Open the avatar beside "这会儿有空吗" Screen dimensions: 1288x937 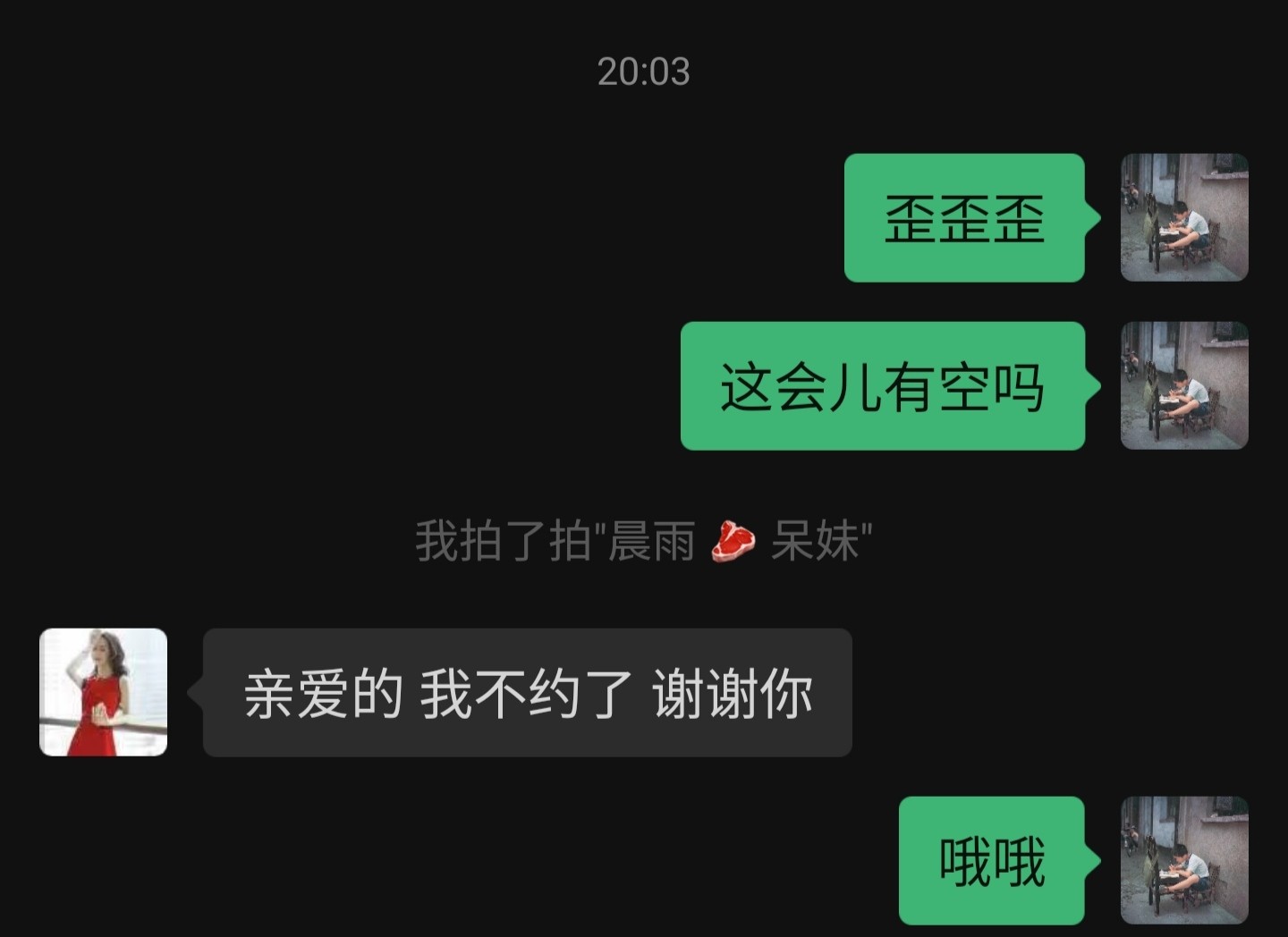click(x=1183, y=385)
